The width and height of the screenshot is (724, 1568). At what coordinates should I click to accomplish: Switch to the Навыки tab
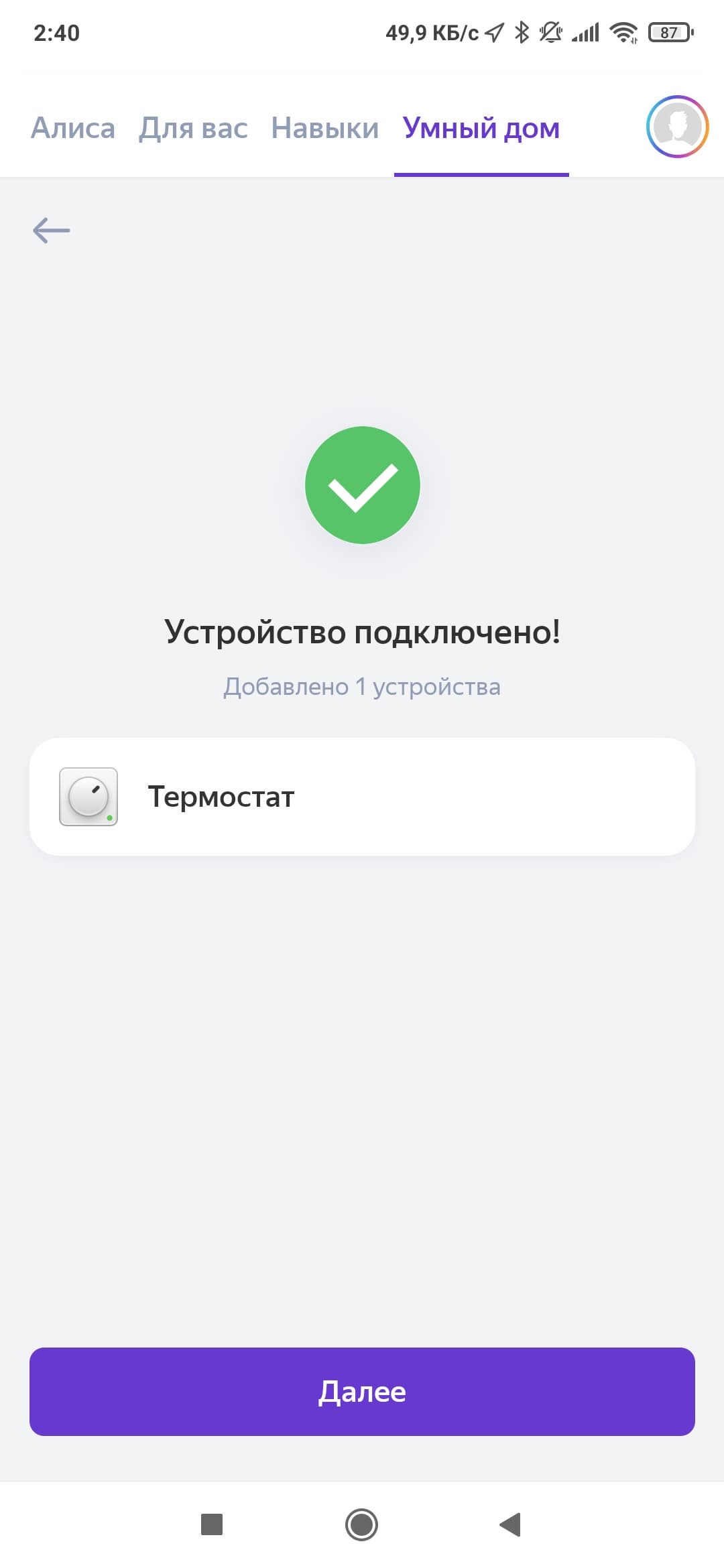point(325,128)
